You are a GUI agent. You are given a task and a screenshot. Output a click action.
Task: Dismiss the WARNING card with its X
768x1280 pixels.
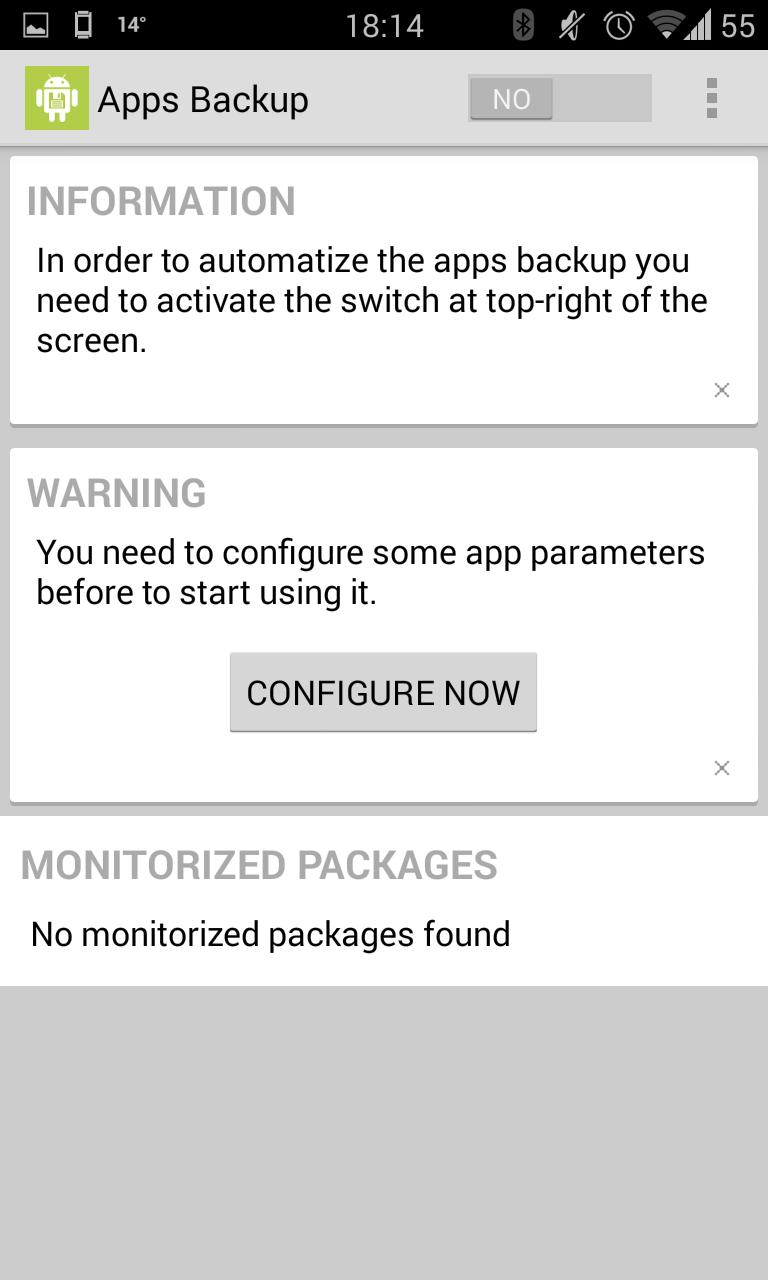pos(722,768)
